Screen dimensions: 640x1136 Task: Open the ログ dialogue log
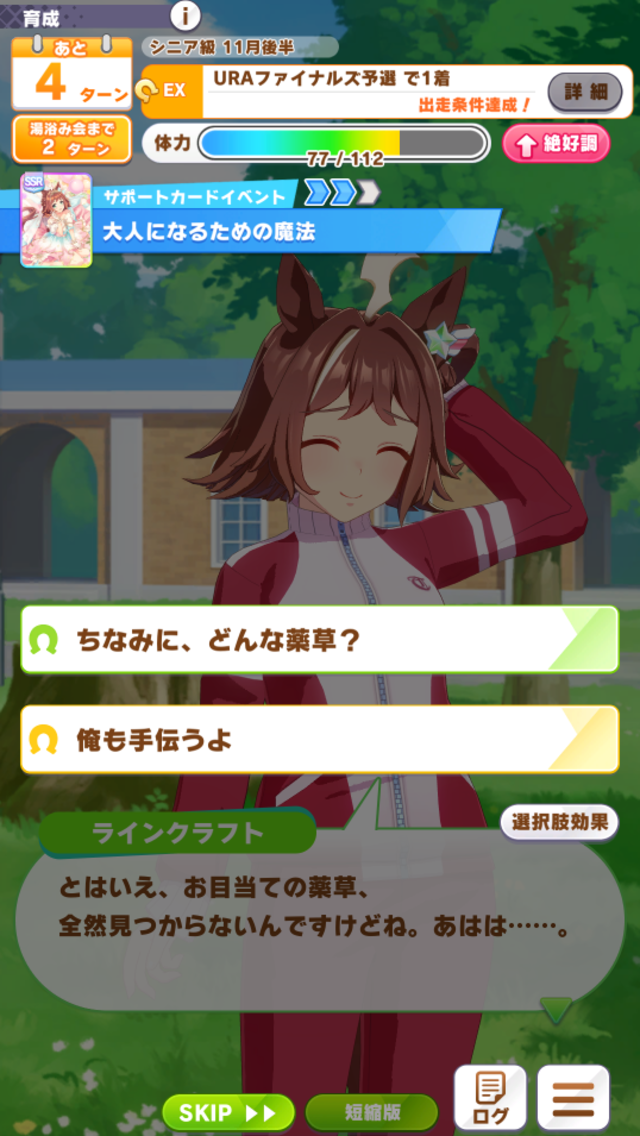[x=490, y=1097]
